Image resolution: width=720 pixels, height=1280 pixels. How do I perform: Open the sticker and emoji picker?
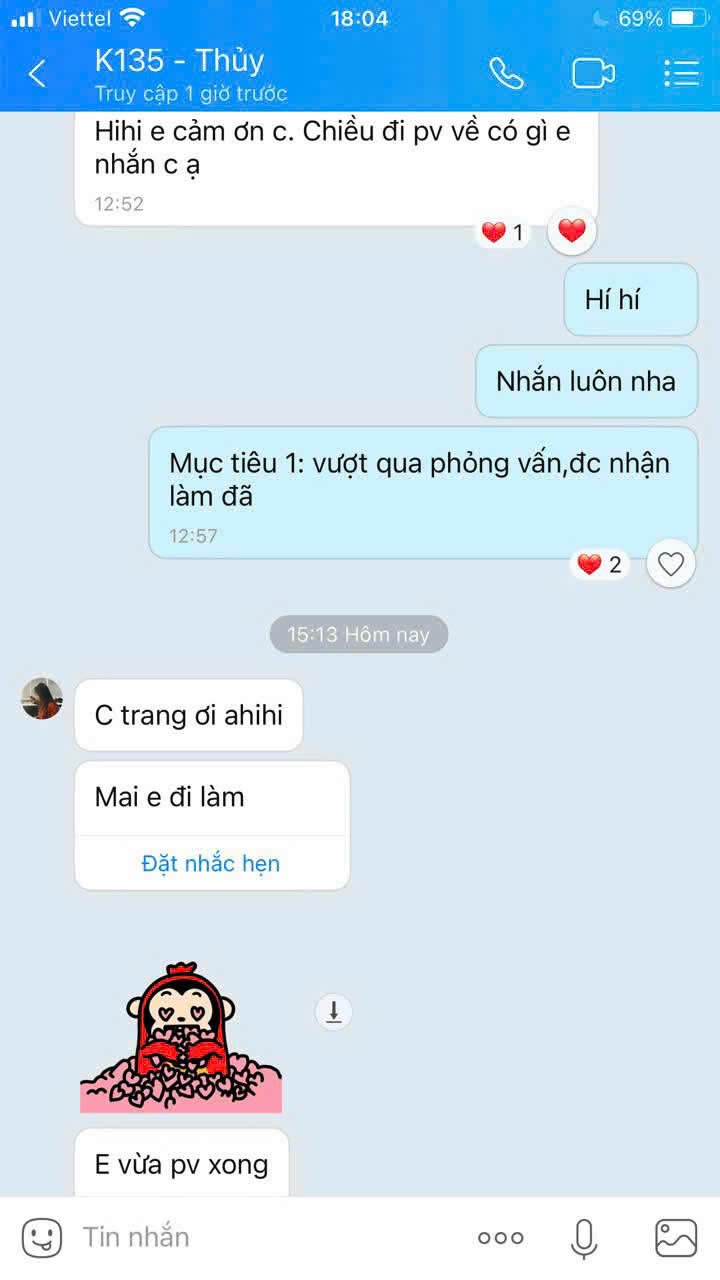(41, 1237)
